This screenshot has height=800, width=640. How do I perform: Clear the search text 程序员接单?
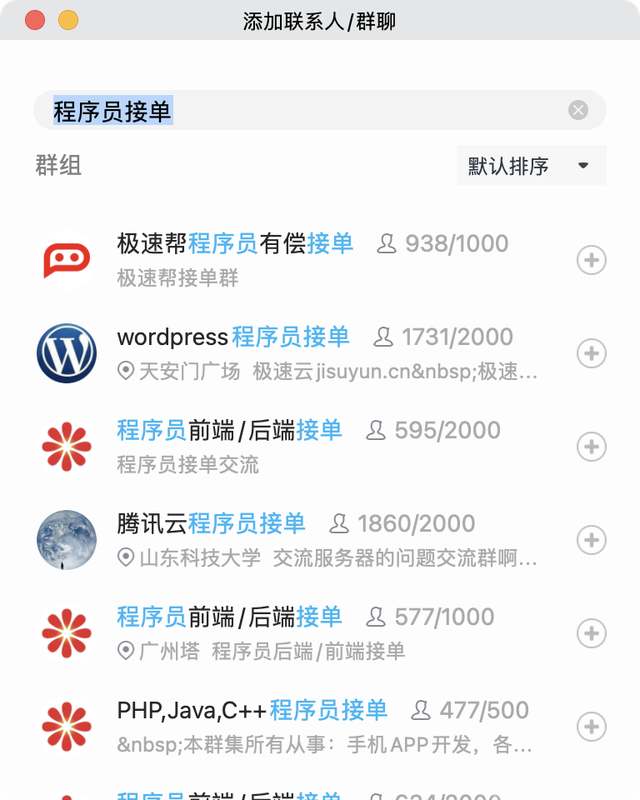(x=578, y=110)
